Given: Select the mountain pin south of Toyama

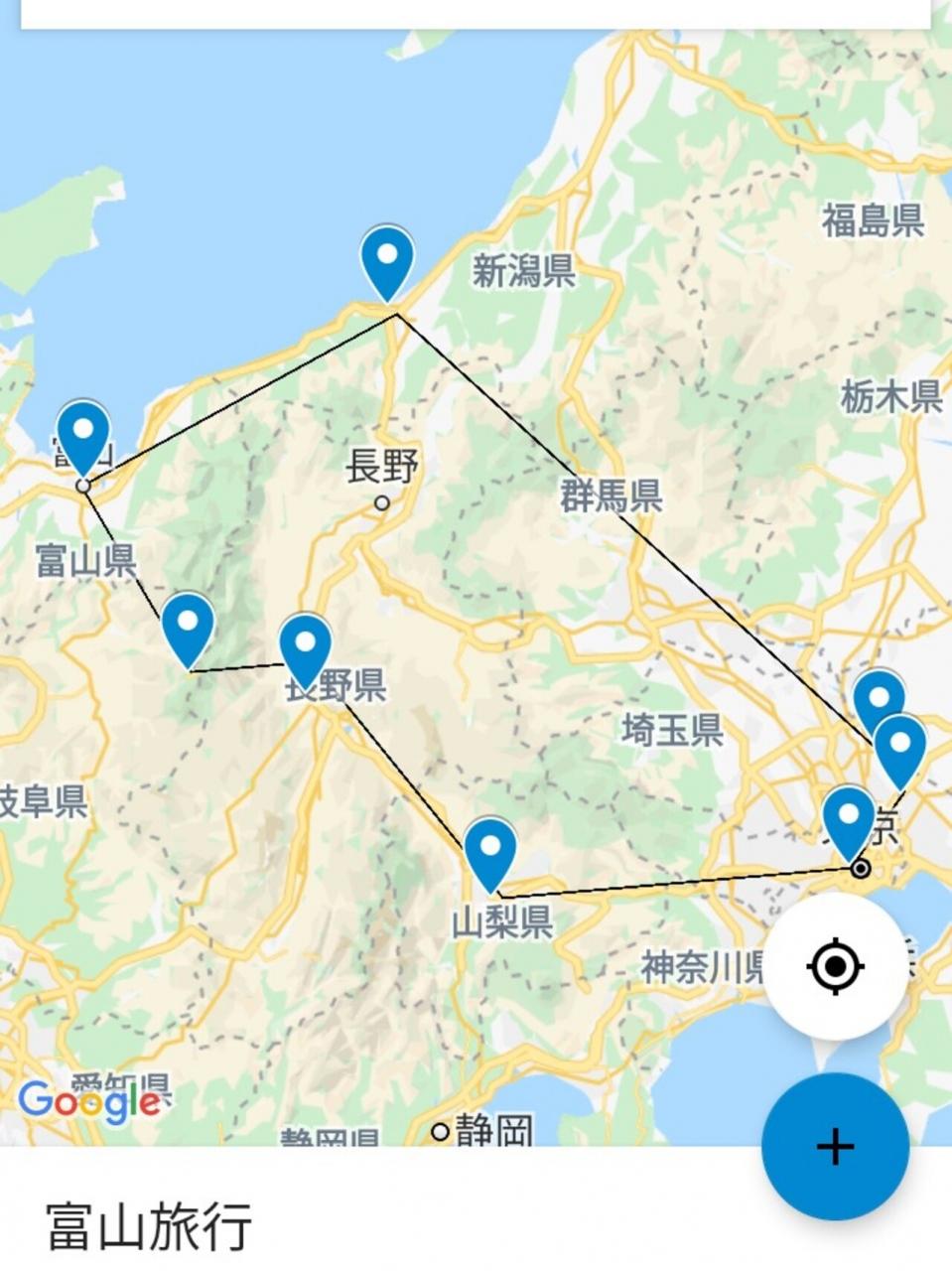Looking at the screenshot, I should [188, 624].
